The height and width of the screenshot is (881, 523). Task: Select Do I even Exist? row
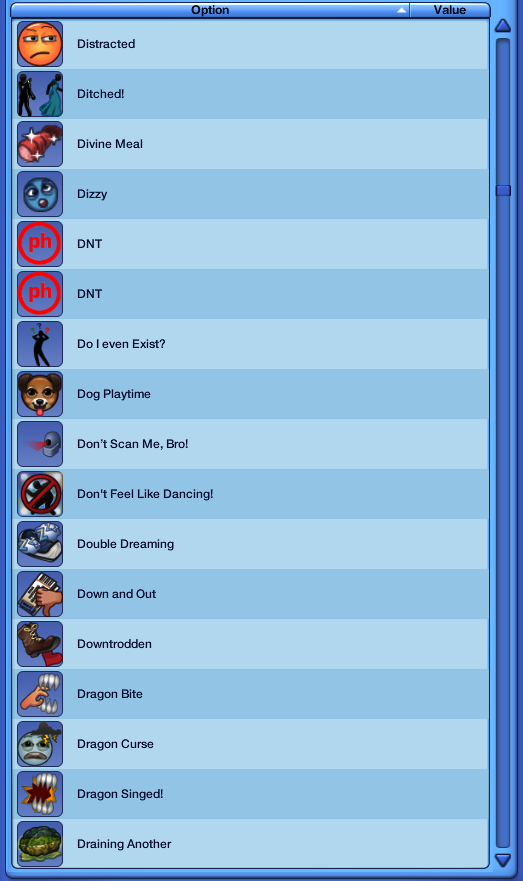[x=251, y=344]
